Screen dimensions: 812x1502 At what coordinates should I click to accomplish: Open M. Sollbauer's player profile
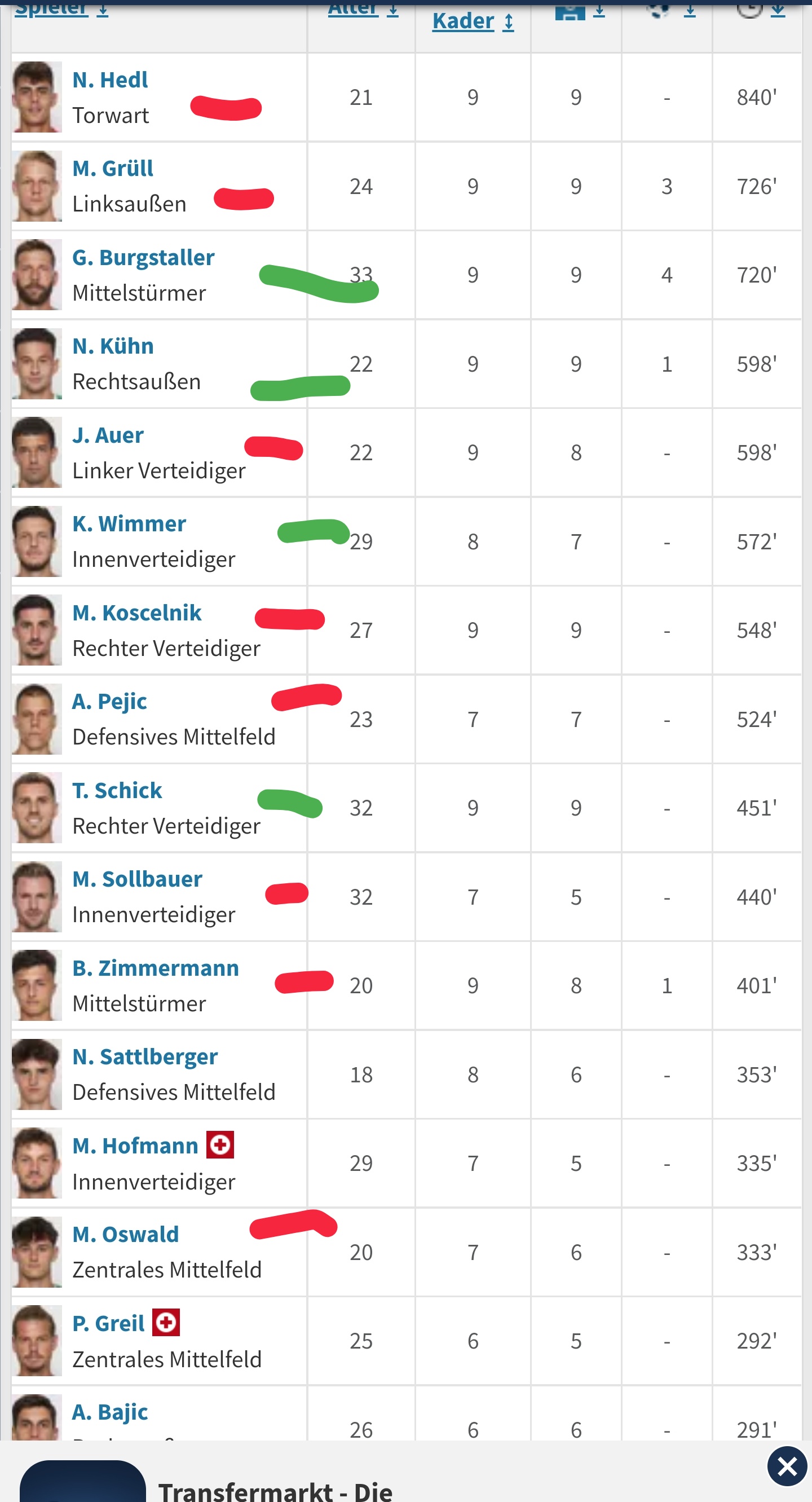[x=138, y=879]
